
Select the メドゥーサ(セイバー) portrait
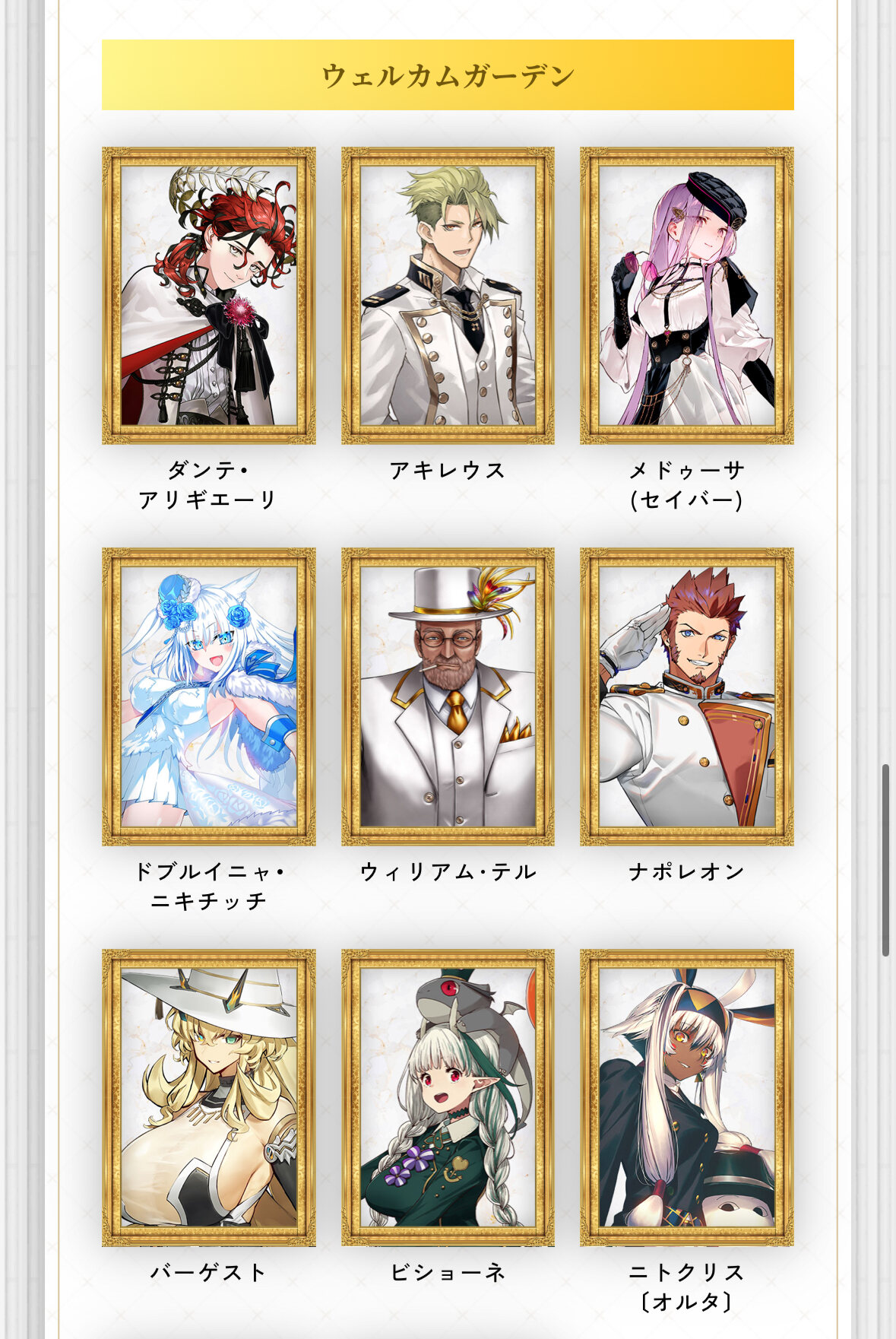[x=686, y=296]
